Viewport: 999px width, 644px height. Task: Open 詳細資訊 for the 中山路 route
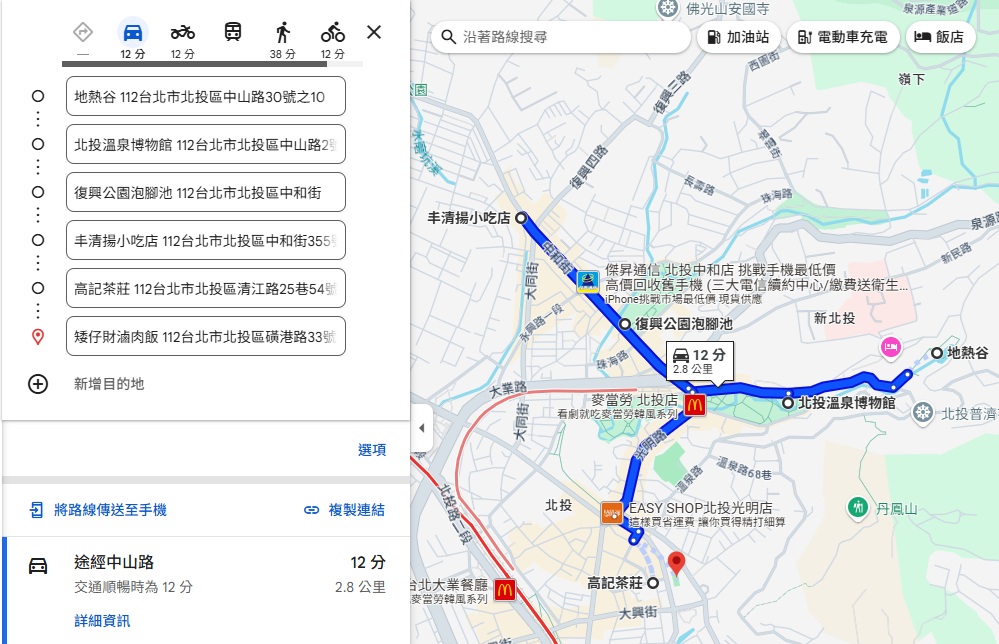pyautogui.click(x=102, y=621)
